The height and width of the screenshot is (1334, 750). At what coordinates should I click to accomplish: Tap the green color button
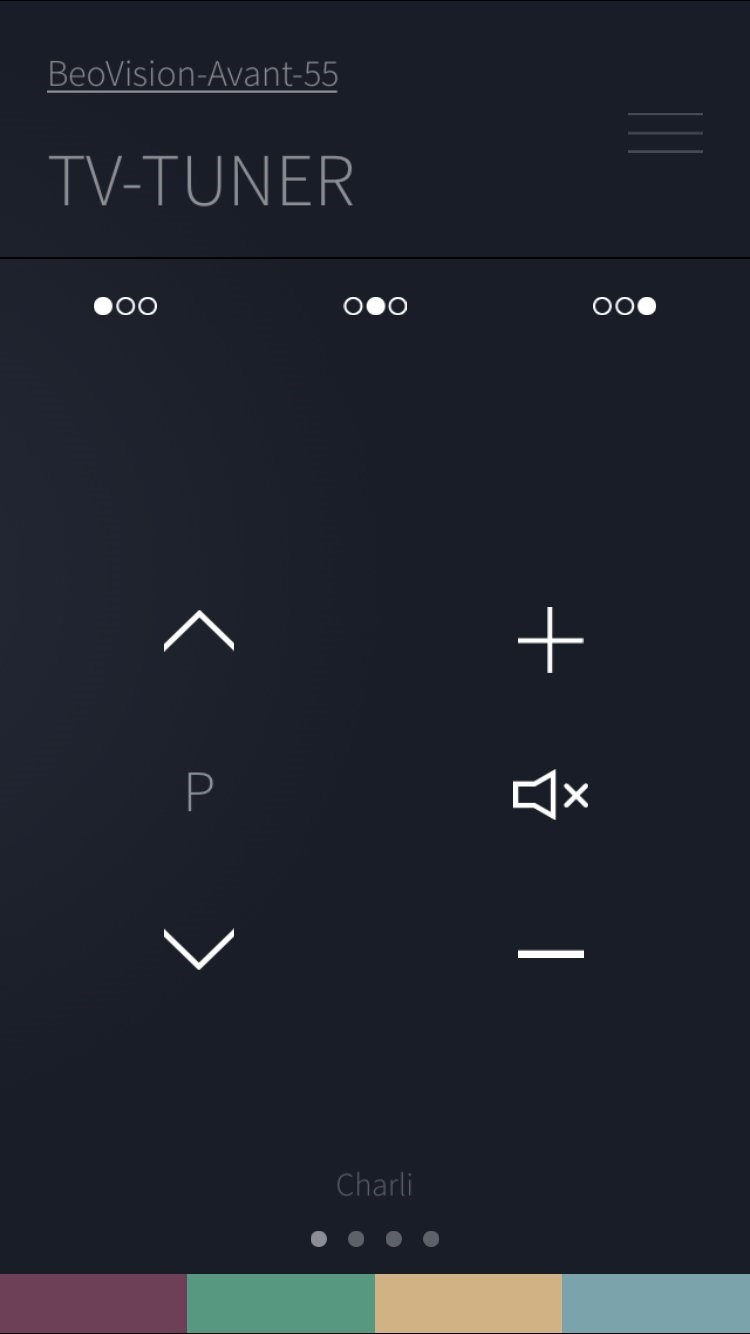click(x=281, y=1304)
